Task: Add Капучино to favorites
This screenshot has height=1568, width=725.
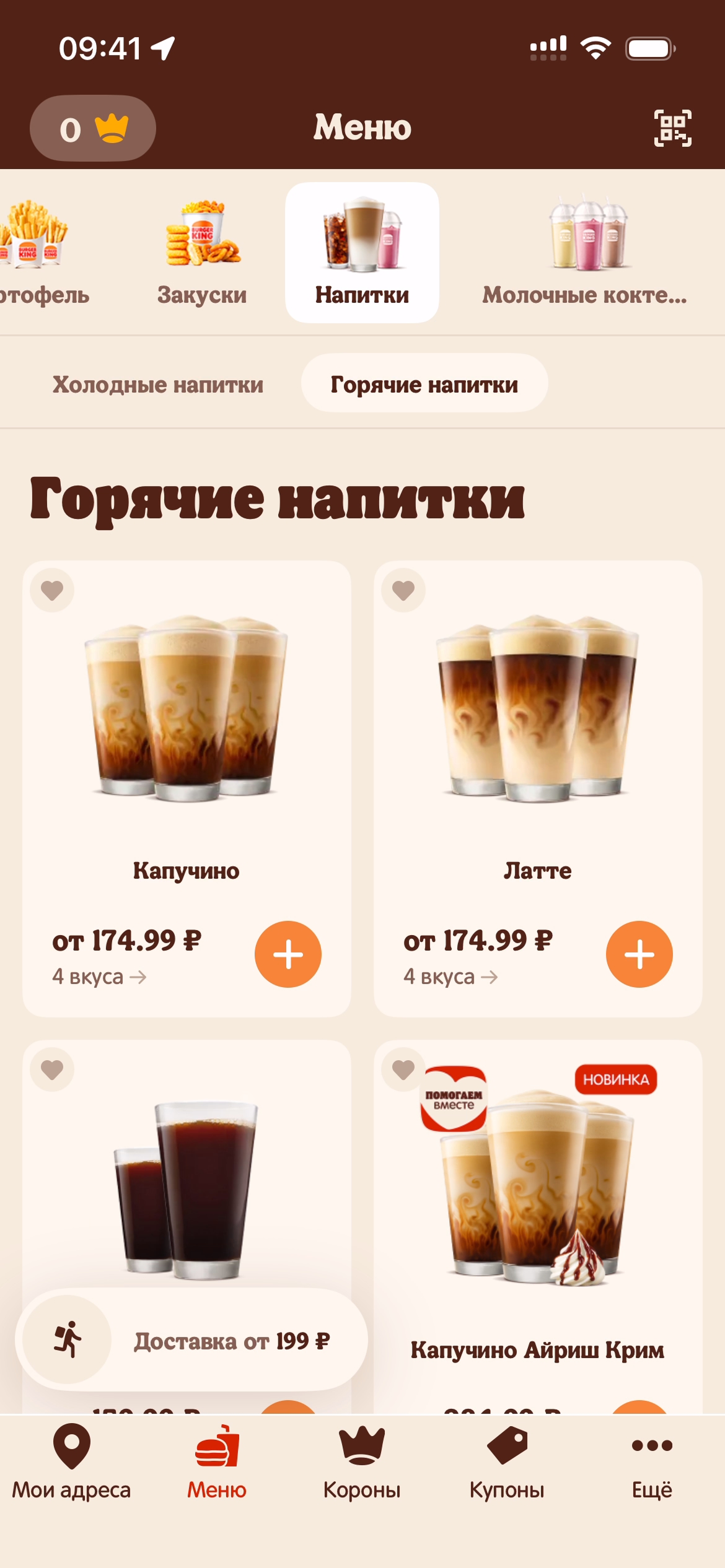Action: point(52,590)
